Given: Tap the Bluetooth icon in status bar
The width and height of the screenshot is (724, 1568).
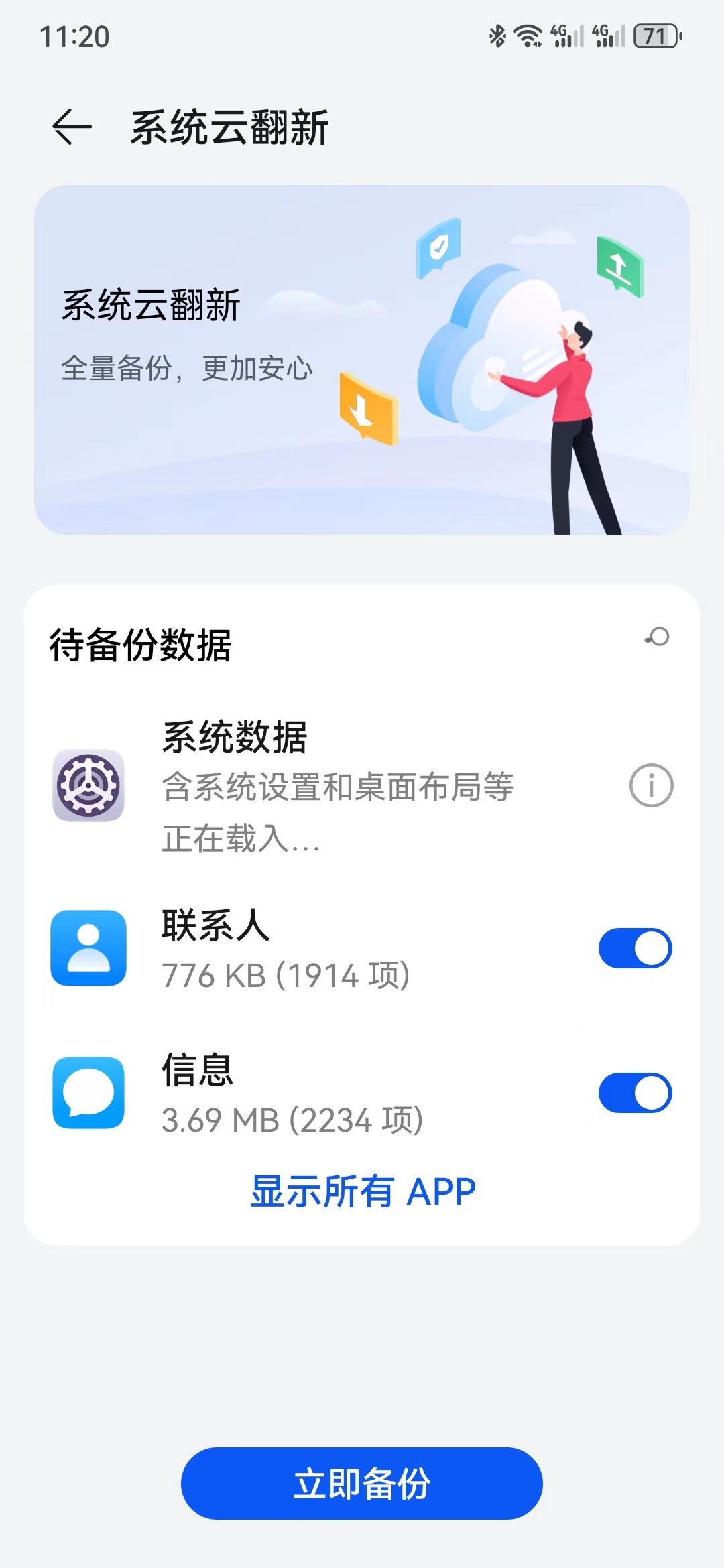Looking at the screenshot, I should 497,37.
